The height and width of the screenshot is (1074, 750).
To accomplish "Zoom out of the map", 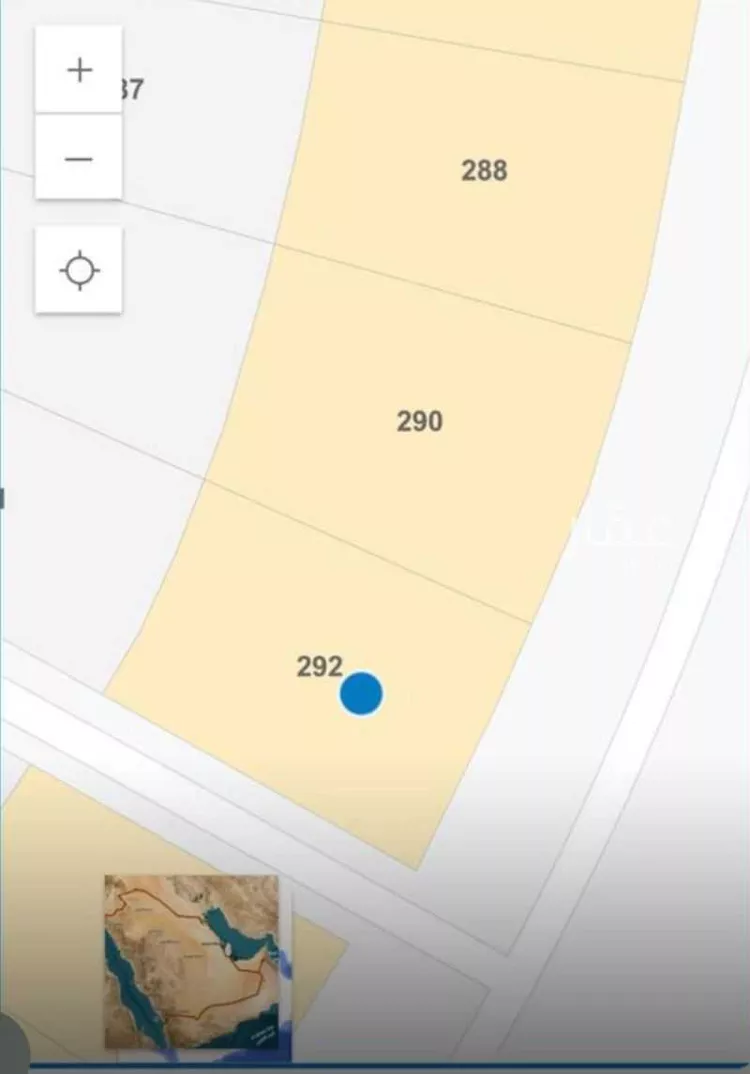I will (79, 158).
